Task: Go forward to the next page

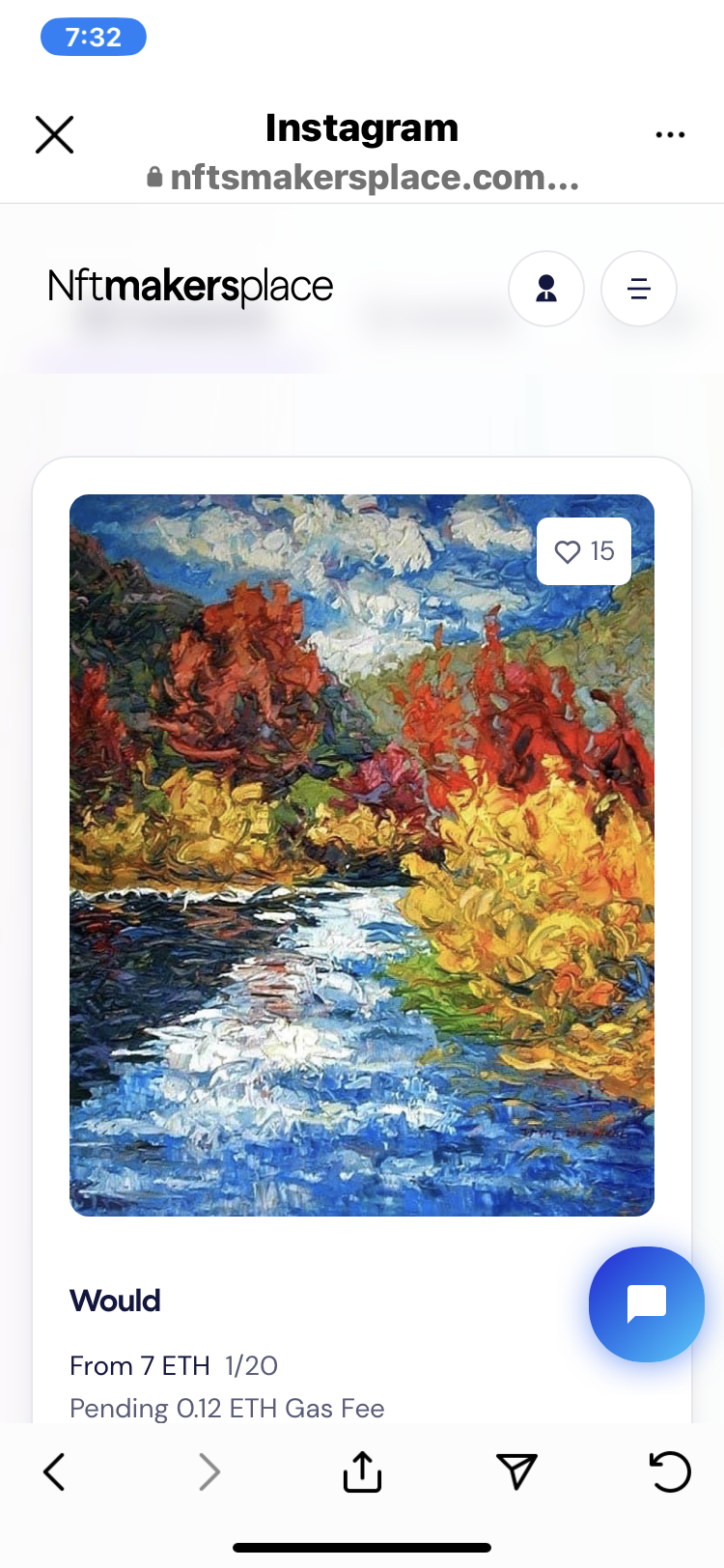Action: [x=209, y=1471]
